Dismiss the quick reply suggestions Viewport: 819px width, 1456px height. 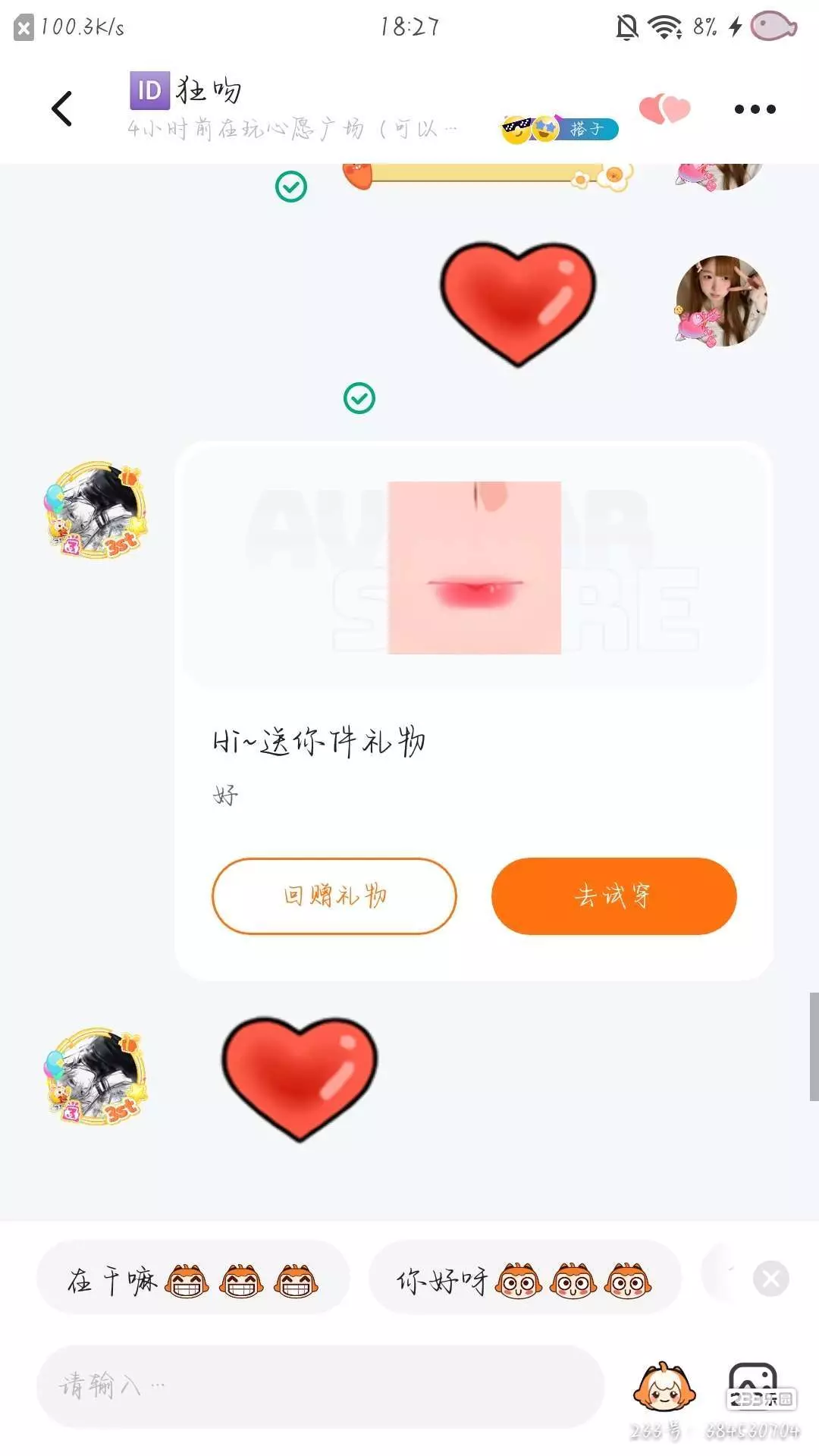(771, 1279)
